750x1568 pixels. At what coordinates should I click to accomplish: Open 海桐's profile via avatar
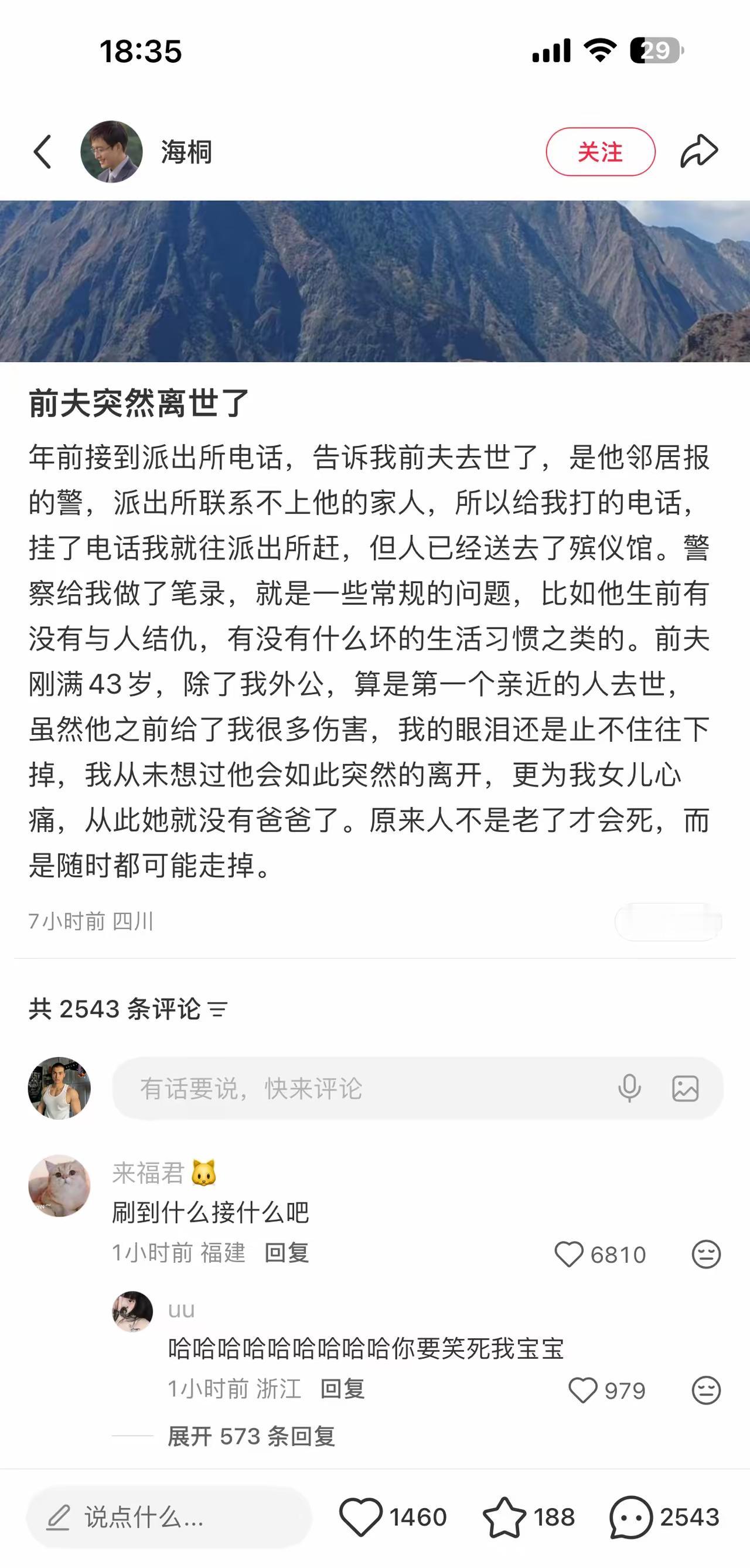coord(110,152)
